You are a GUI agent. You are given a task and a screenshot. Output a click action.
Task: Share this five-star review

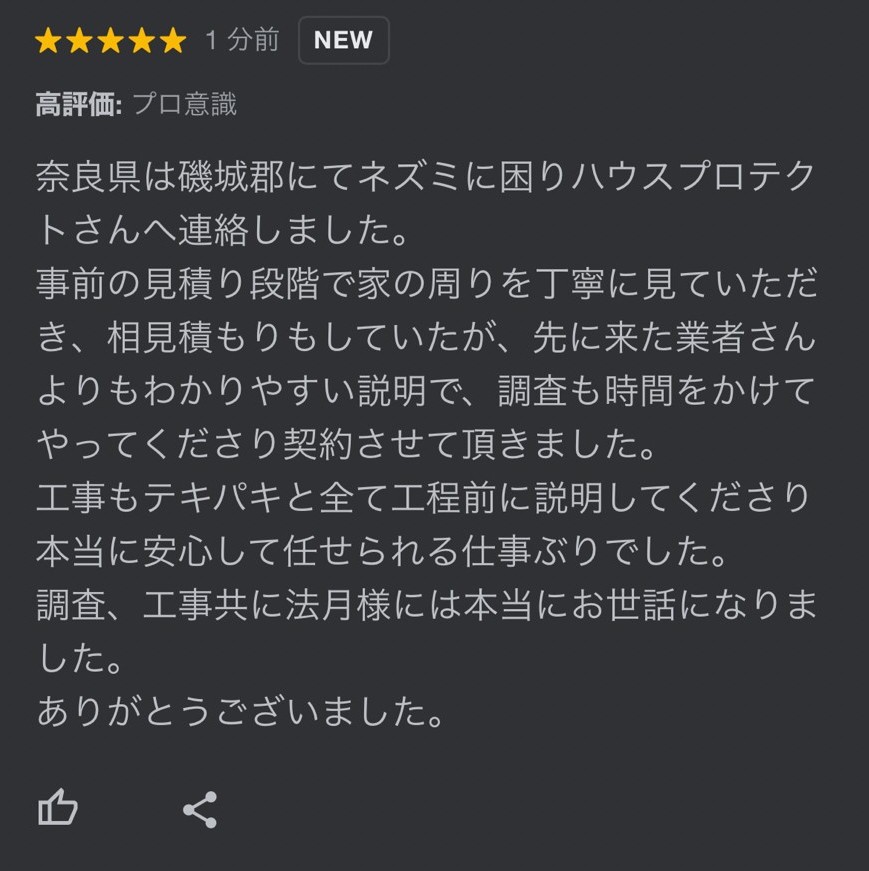coord(200,809)
